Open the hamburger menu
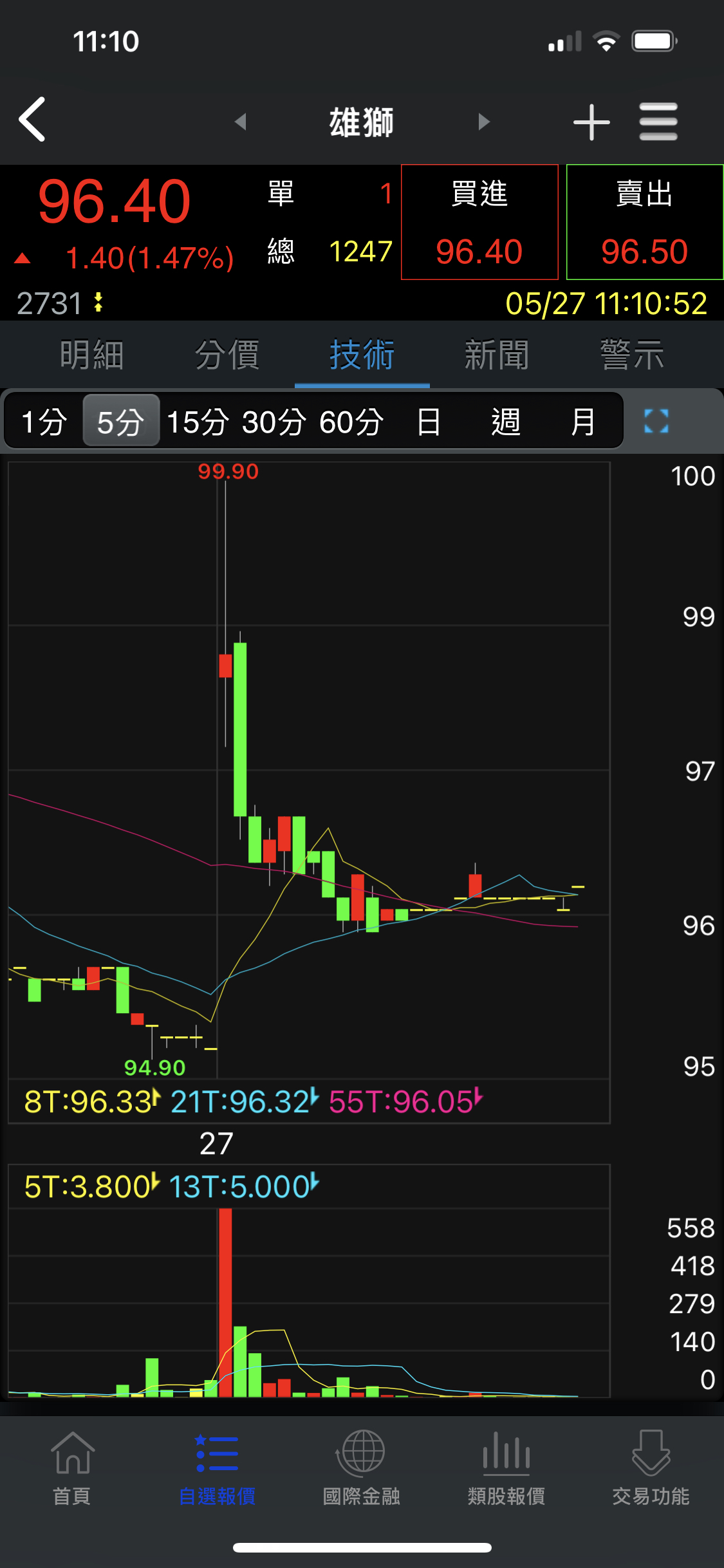This screenshot has height=1568, width=724. pyautogui.click(x=658, y=122)
